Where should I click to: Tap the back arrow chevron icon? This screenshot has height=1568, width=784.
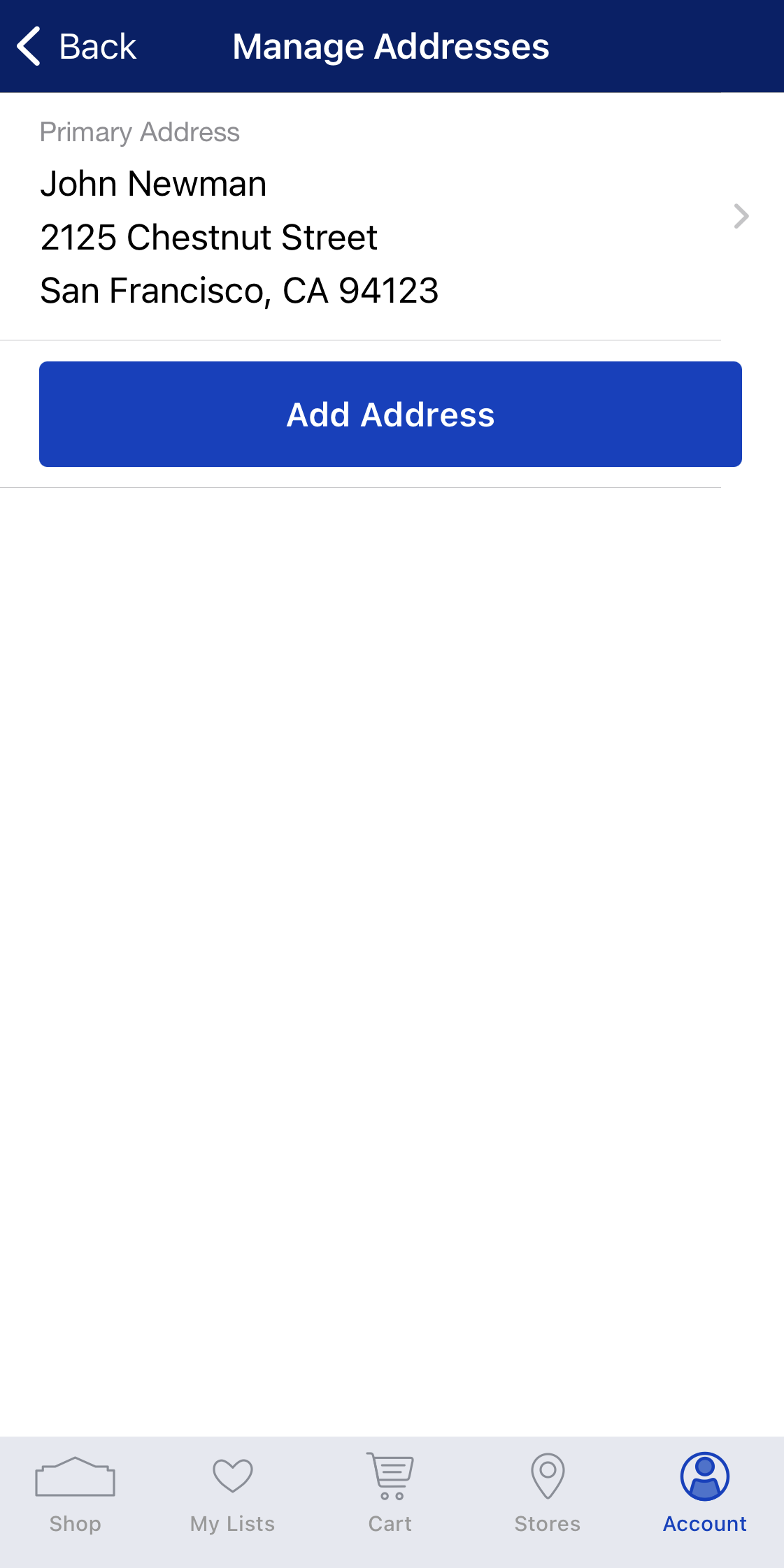(x=28, y=45)
